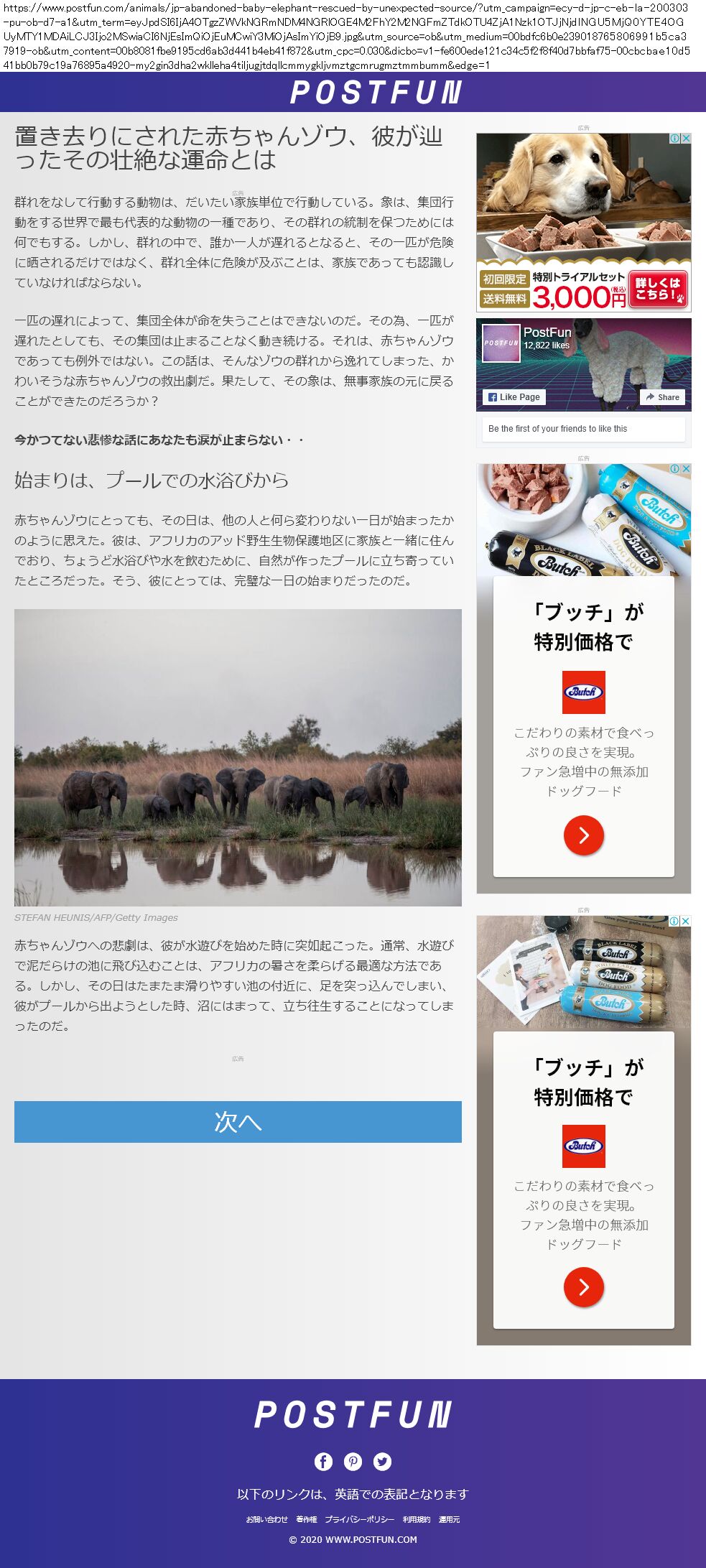Close the golden retriever dog food ad

click(686, 139)
